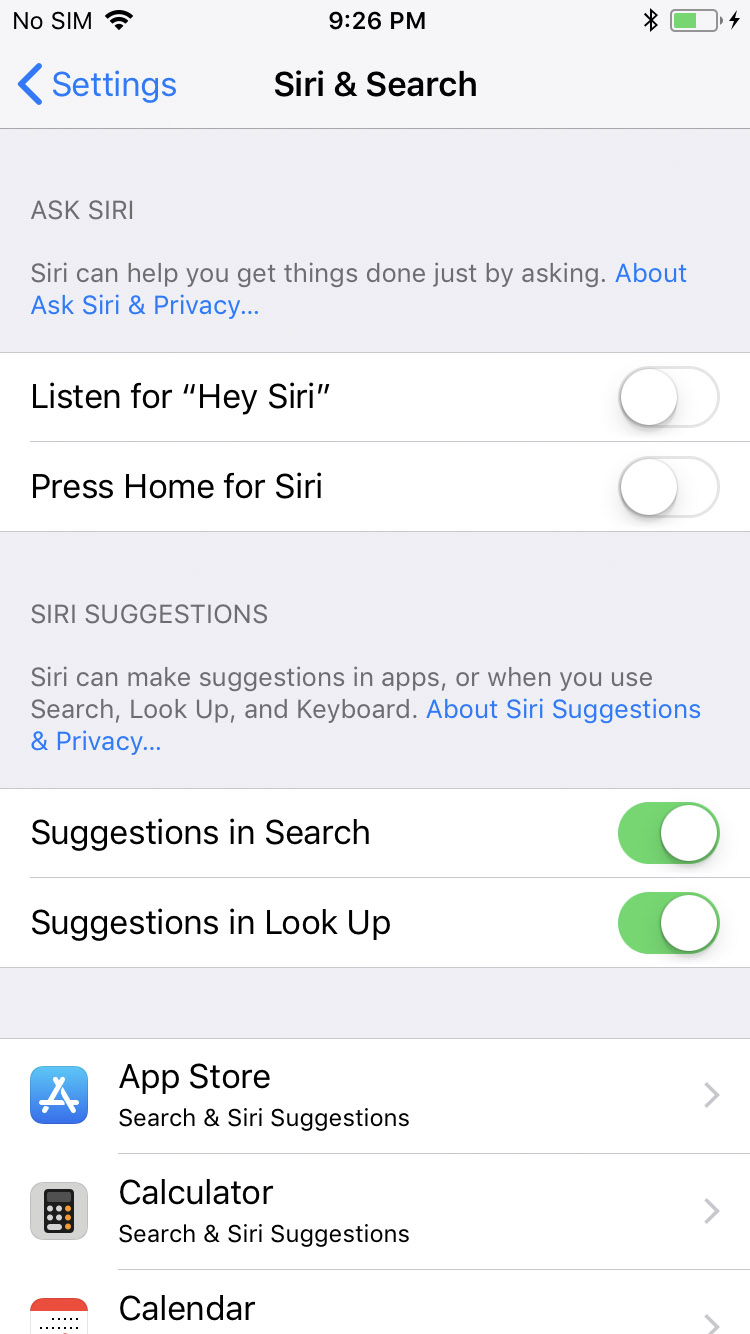The height and width of the screenshot is (1334, 750).
Task: Open About Siri Suggestions & Privacy link
Action: (x=563, y=710)
